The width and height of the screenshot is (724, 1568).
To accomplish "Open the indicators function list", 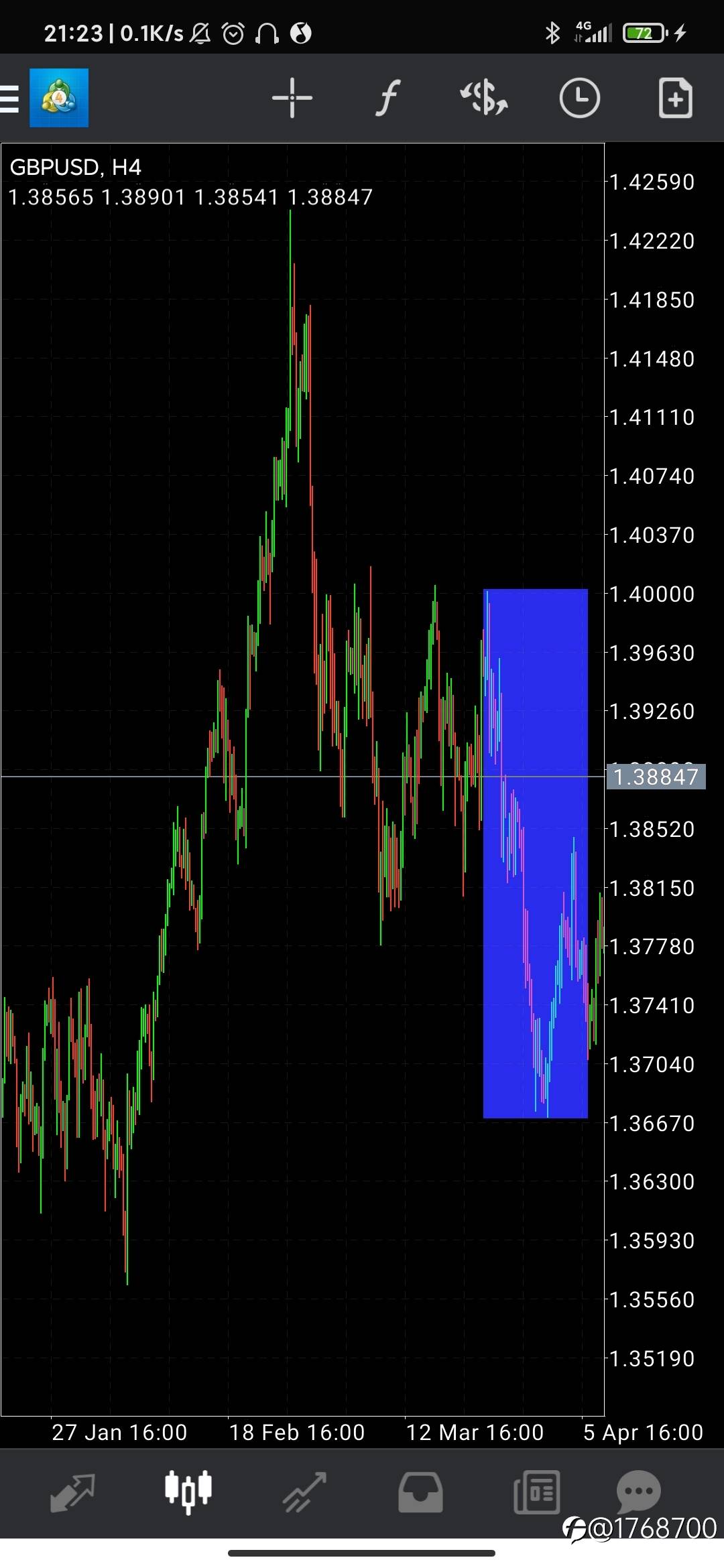I will (x=387, y=99).
